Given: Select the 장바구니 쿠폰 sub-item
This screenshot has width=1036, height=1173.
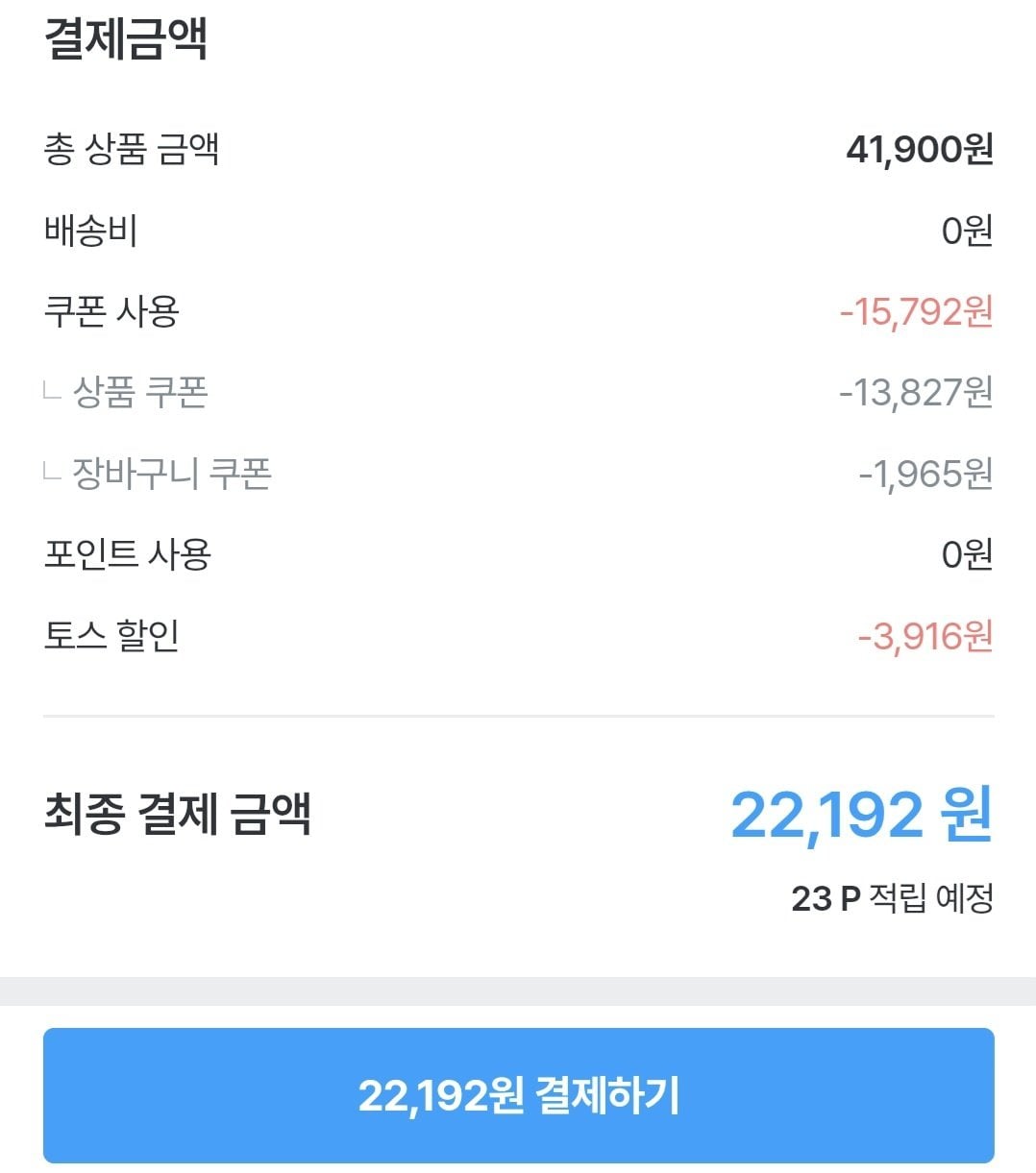Looking at the screenshot, I should pos(160,473).
